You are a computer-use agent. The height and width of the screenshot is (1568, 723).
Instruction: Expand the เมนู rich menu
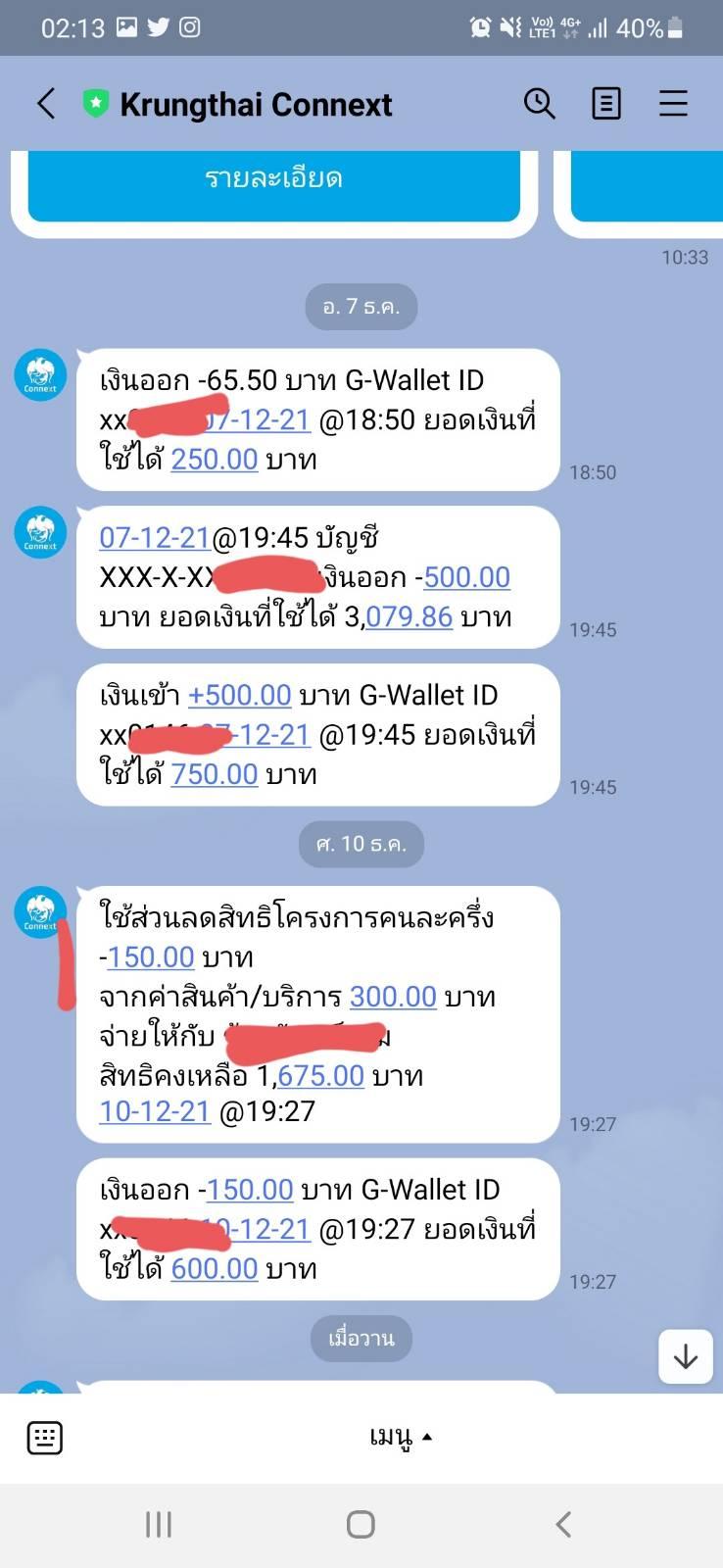click(400, 1438)
